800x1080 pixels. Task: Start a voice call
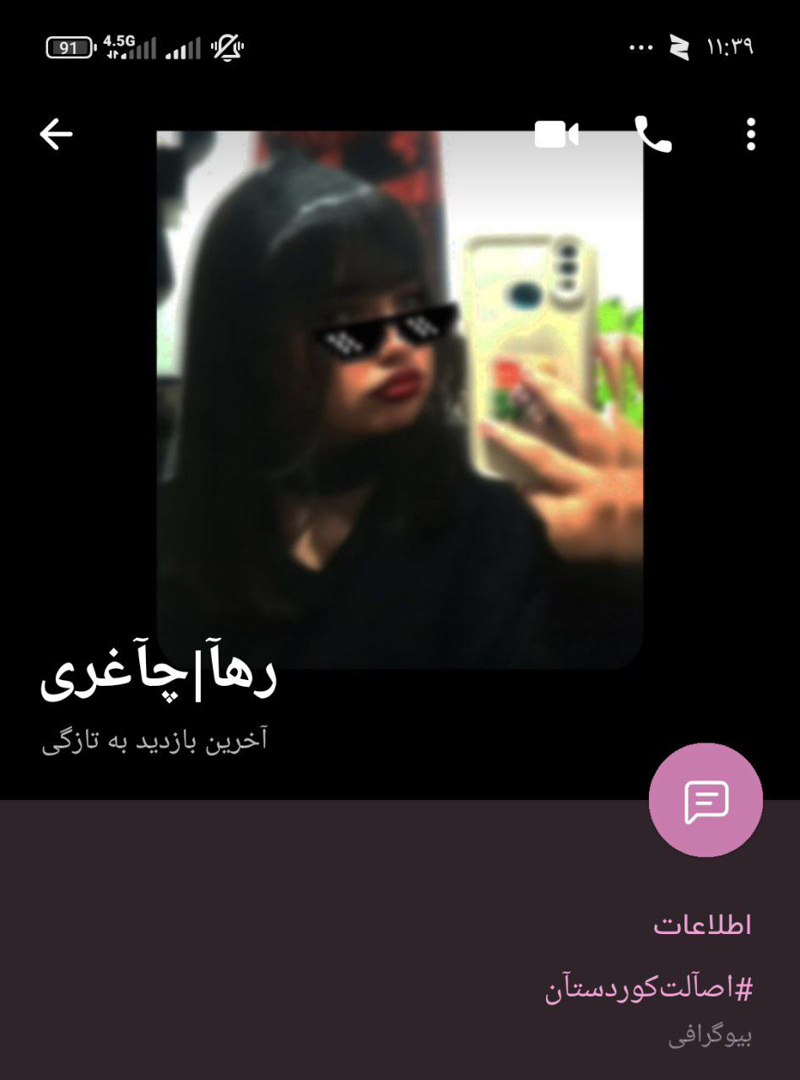point(653,134)
